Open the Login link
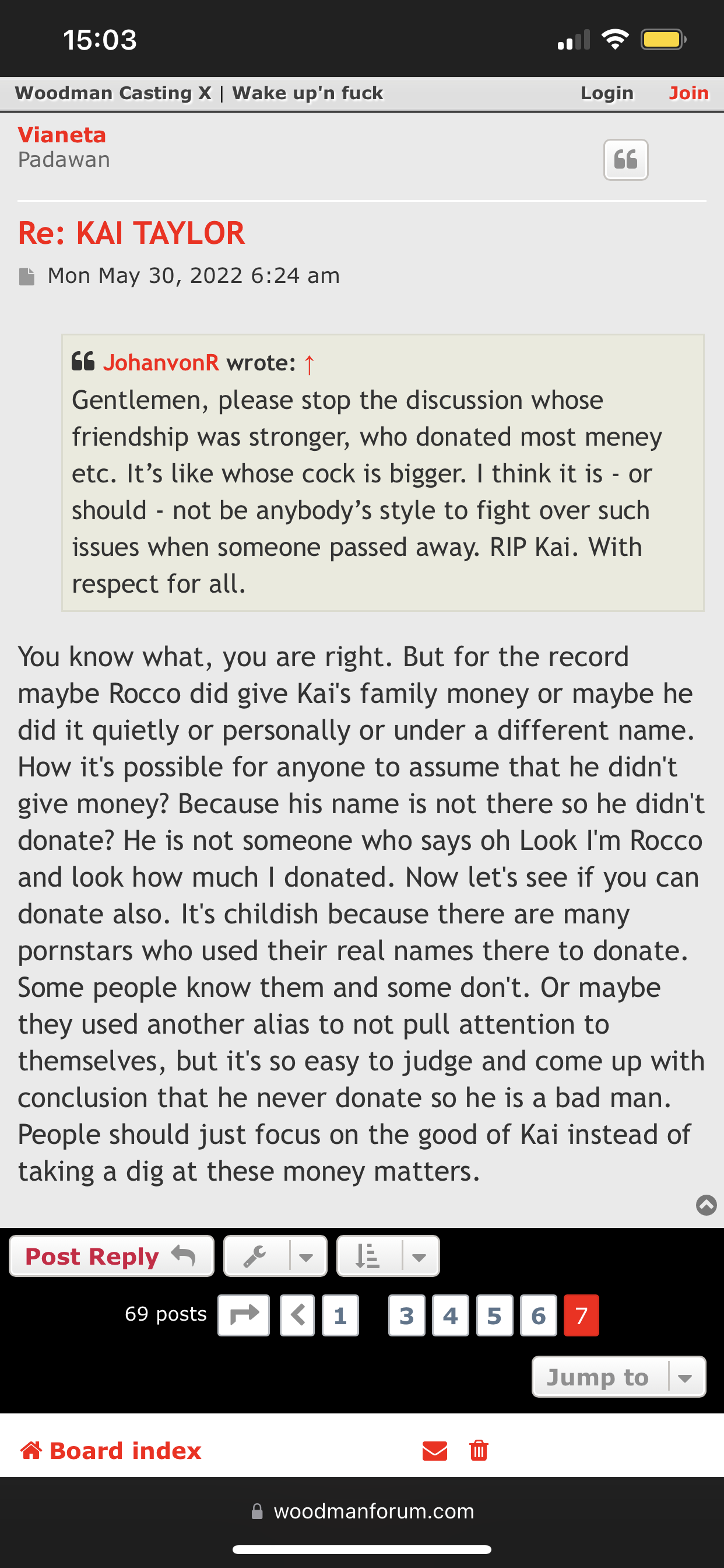Viewport: 724px width, 1568px height. pos(607,93)
